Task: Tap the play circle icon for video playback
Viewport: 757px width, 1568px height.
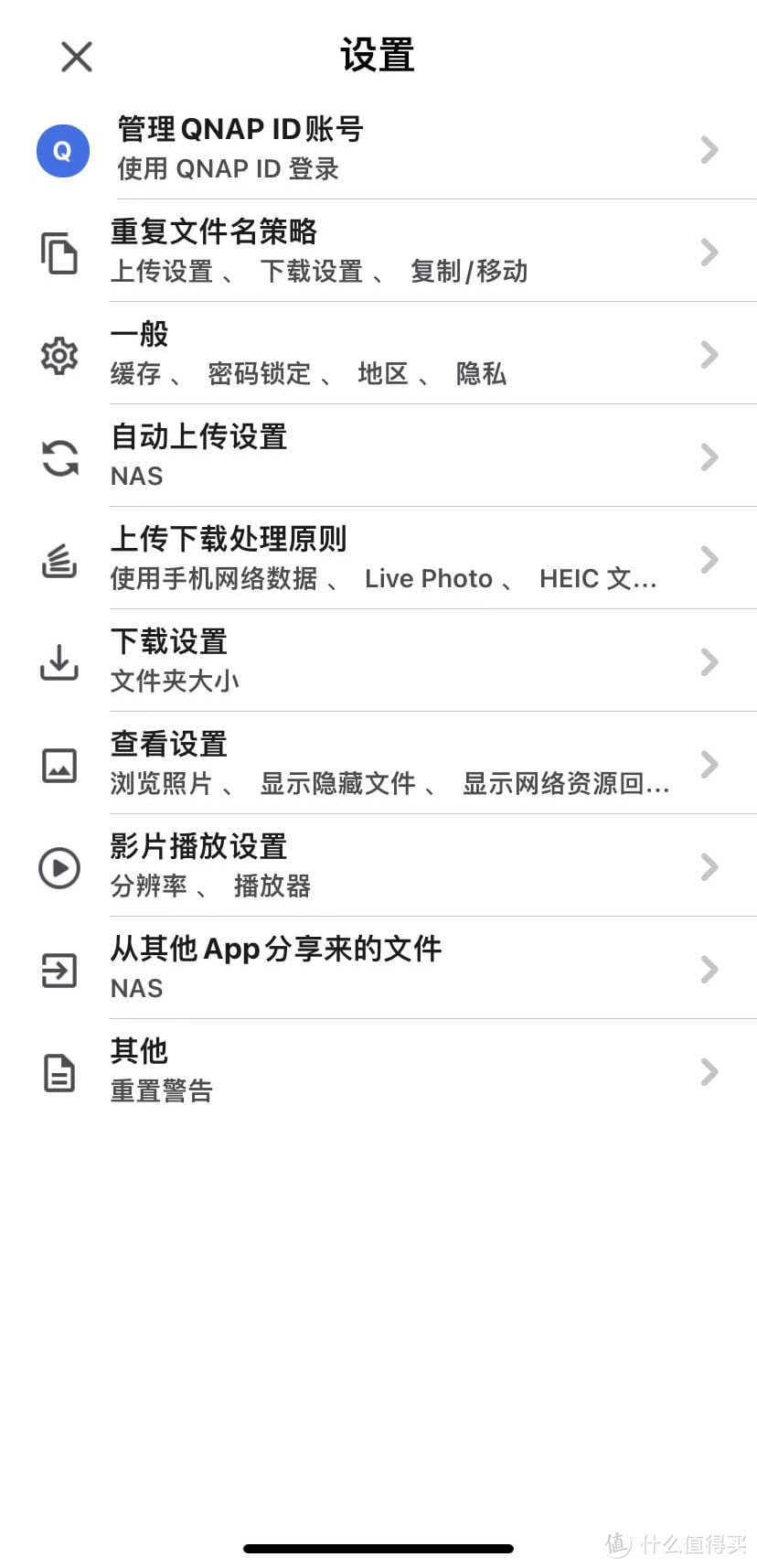Action: 59,869
